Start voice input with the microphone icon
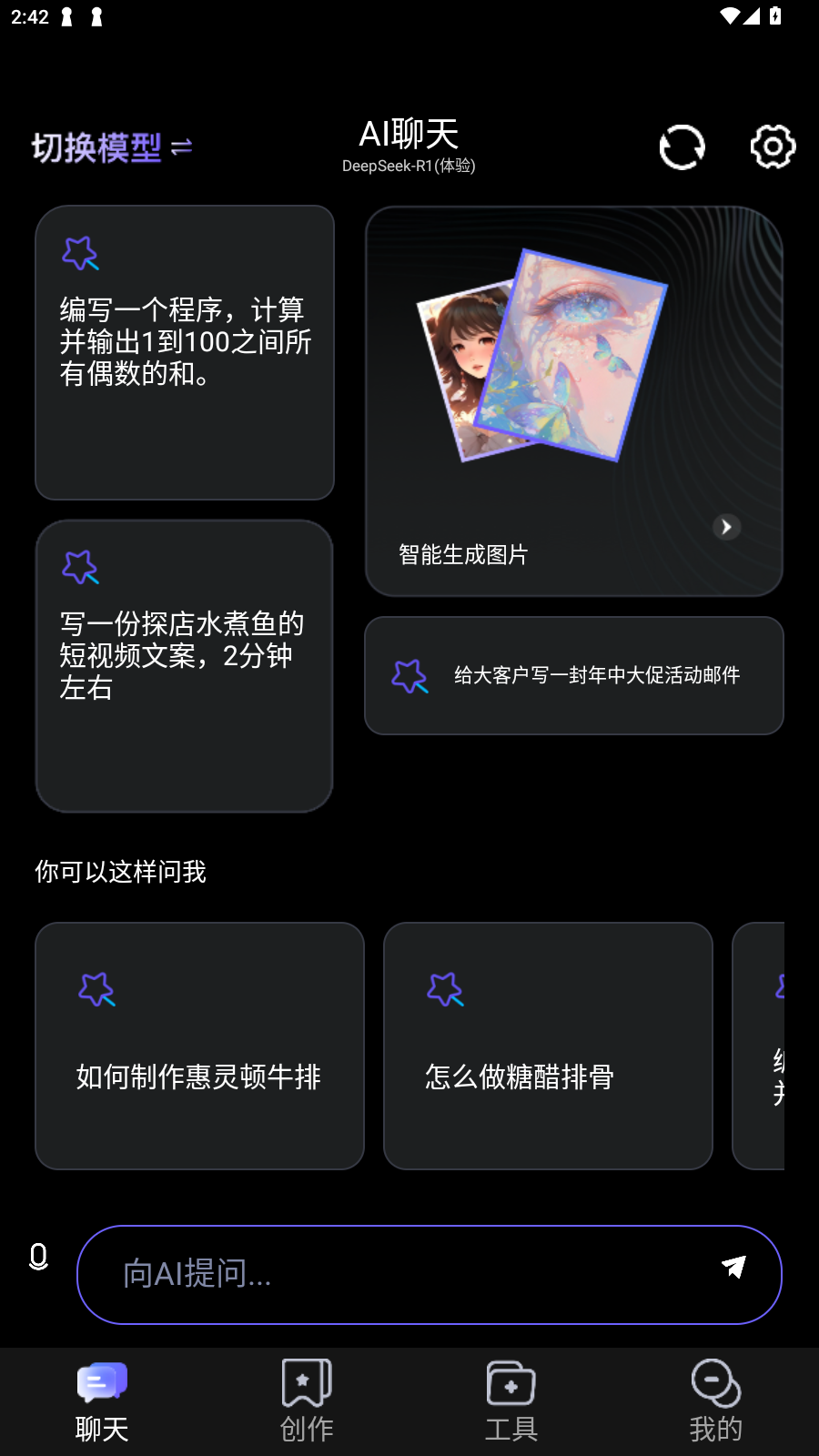Screen dimensions: 819x1456 click(x=38, y=1257)
